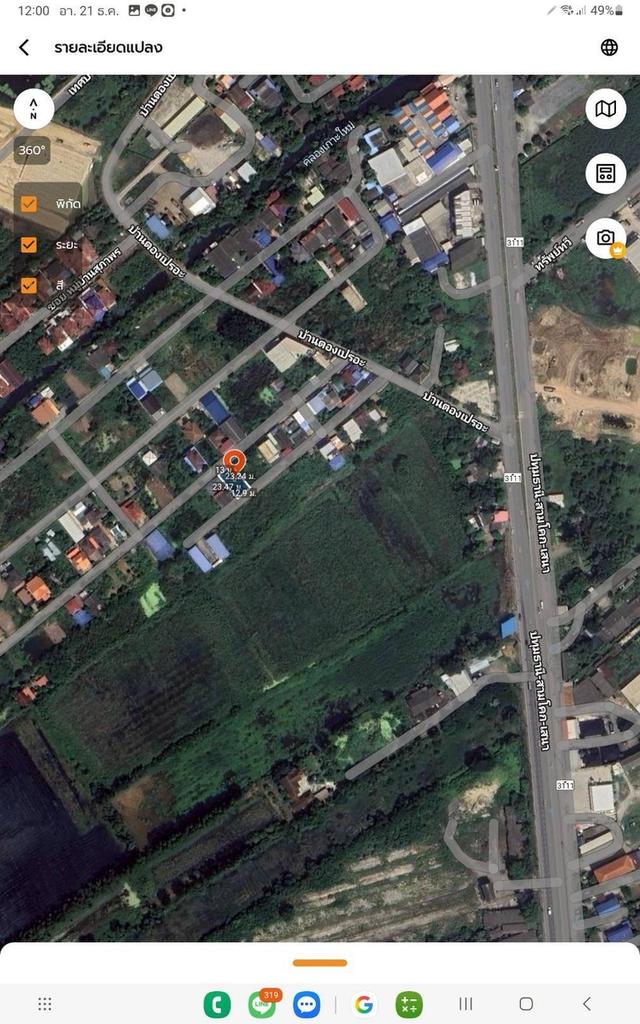This screenshot has height=1024, width=640.
Task: Open the price calculator button
Action: (605, 173)
